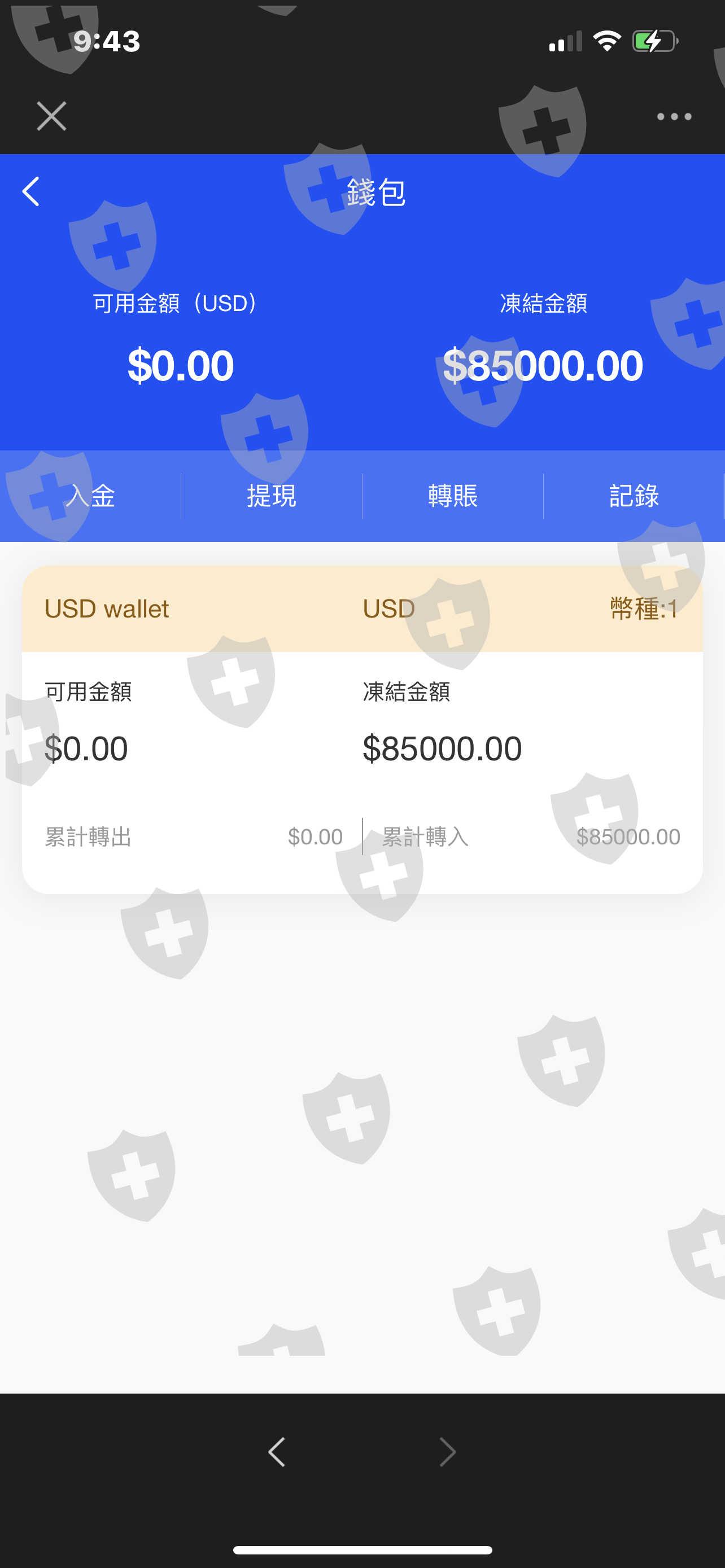Select 提現 to withdraw funds
The height and width of the screenshot is (1568, 725).
pyautogui.click(x=272, y=496)
